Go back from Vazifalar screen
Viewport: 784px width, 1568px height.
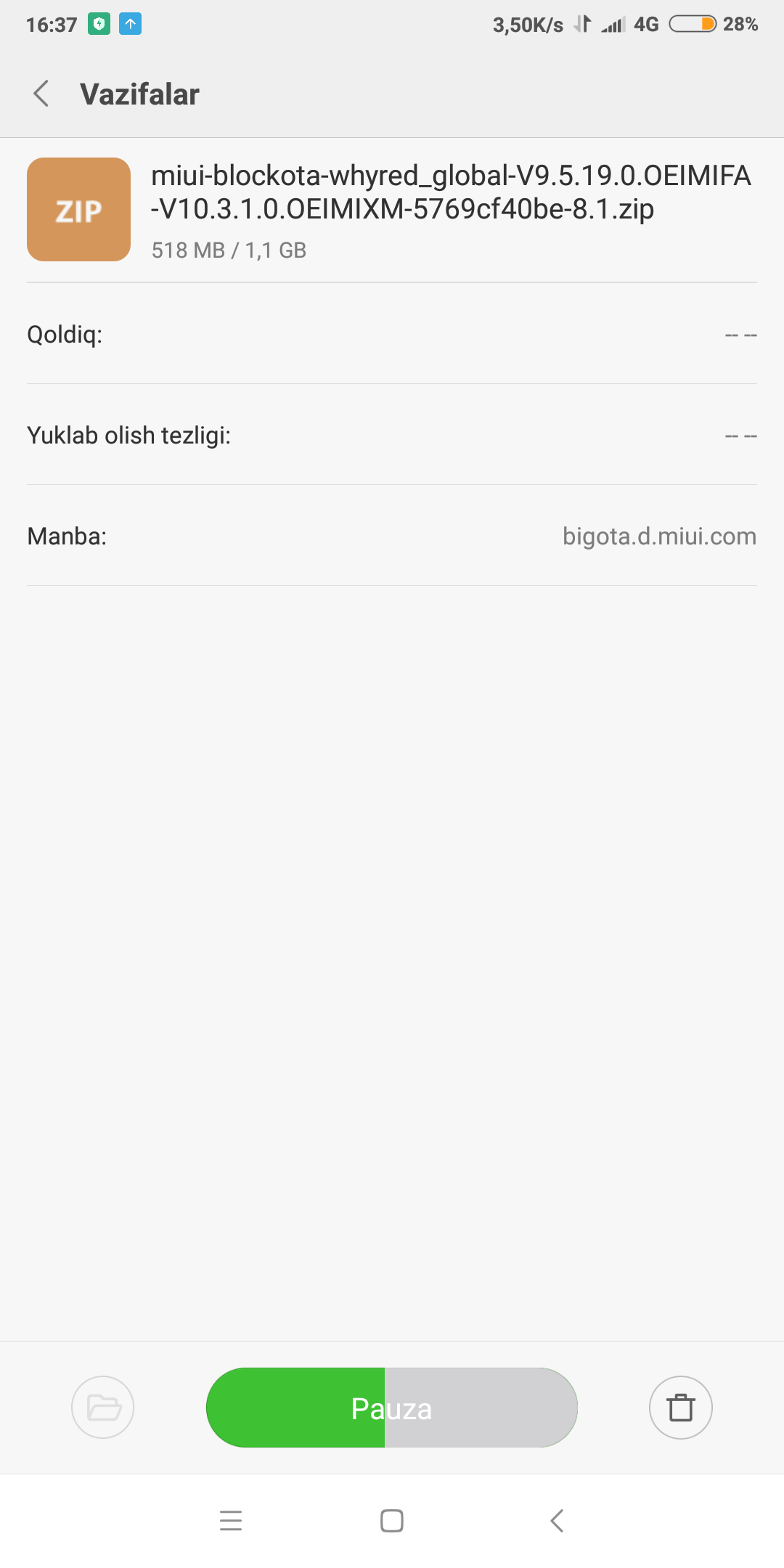pyautogui.click(x=41, y=94)
